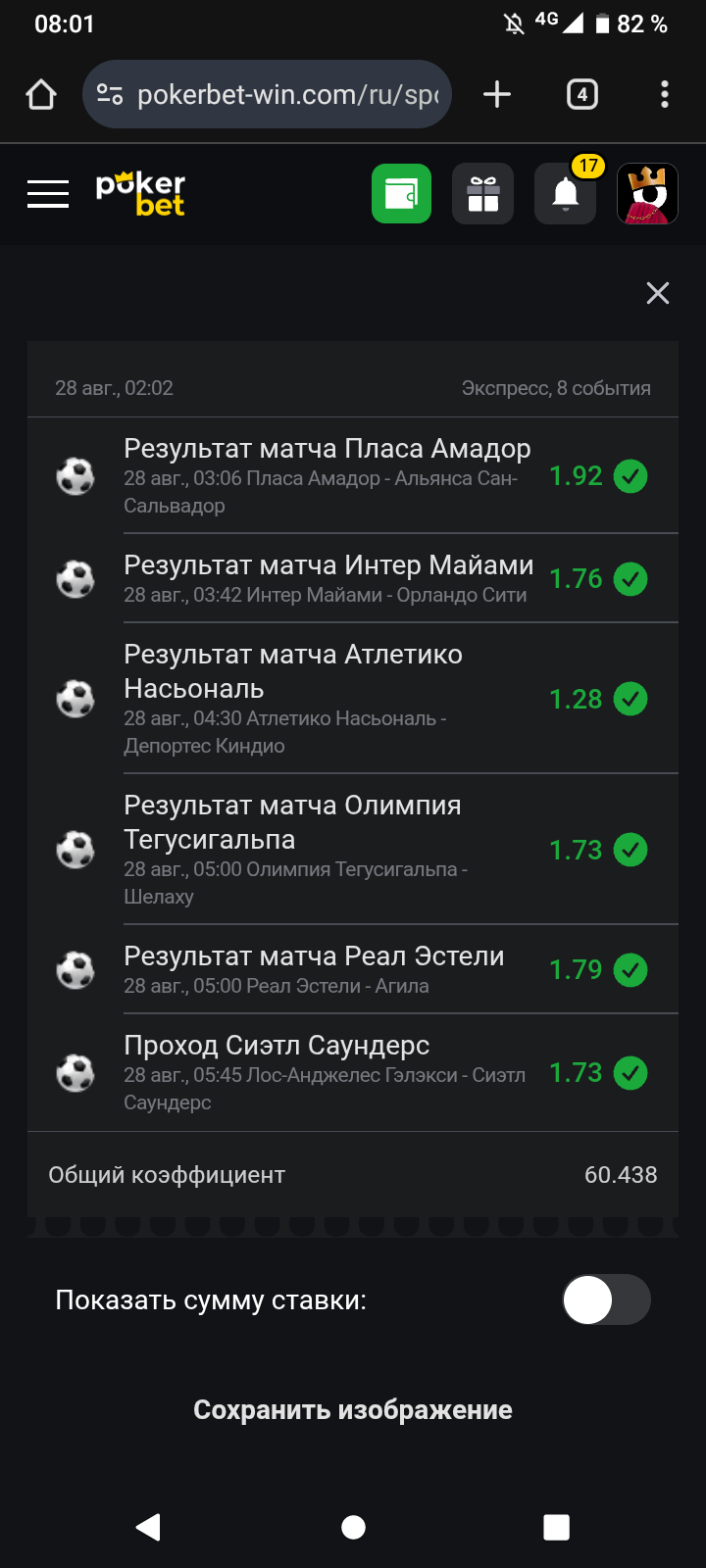Viewport: 706px width, 1568px height.
Task: Open the tab switcher showing 4 tabs
Action: [x=582, y=94]
